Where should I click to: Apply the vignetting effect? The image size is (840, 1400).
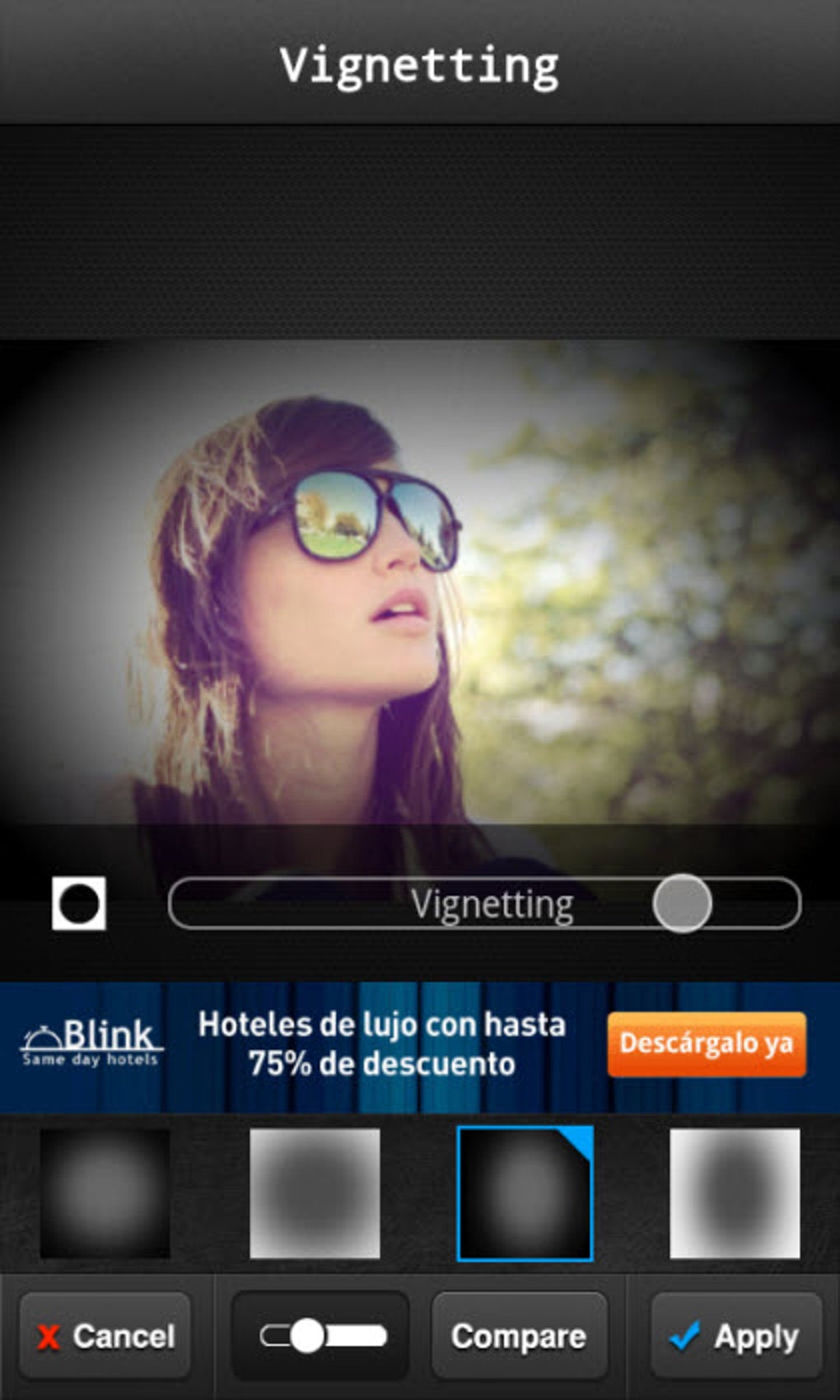(x=736, y=1336)
